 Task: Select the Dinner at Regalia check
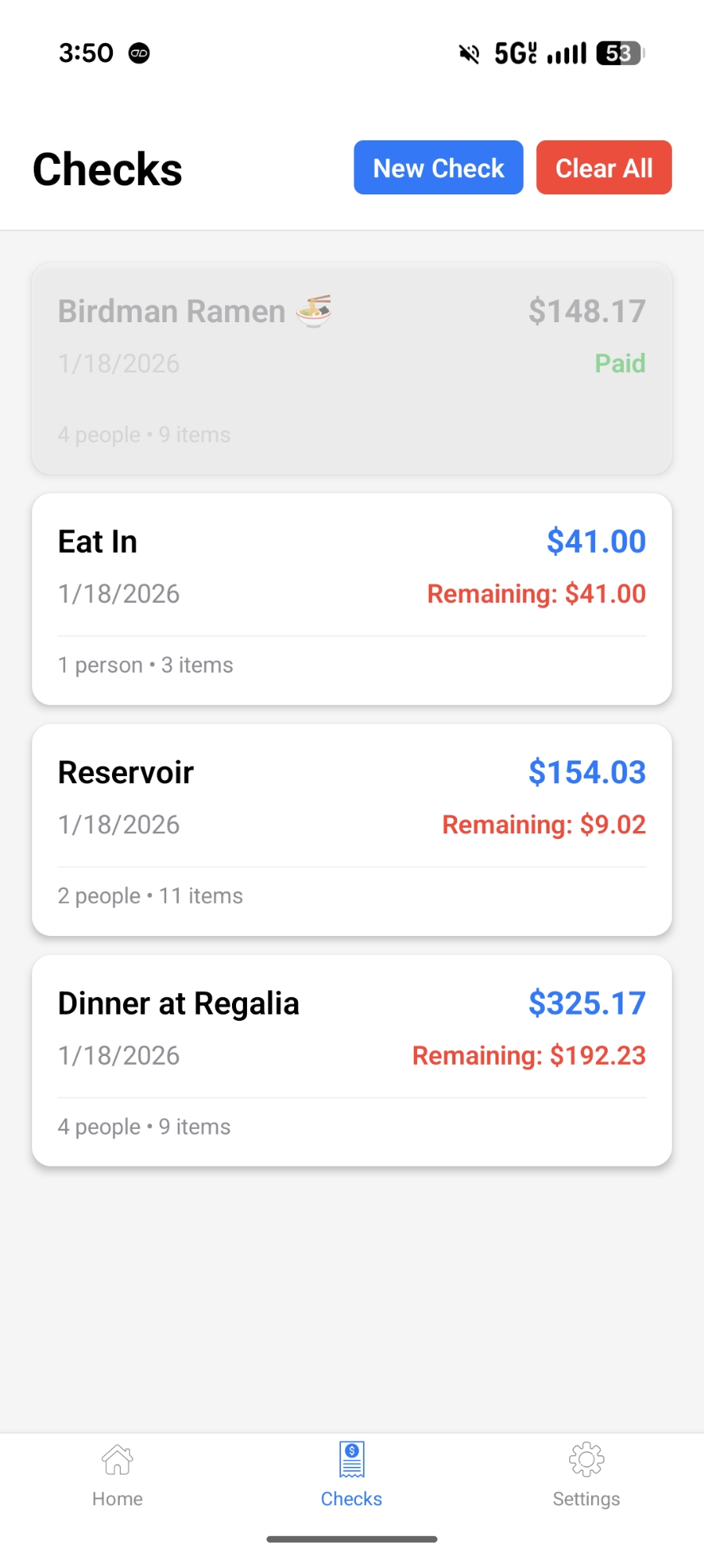tap(351, 1060)
